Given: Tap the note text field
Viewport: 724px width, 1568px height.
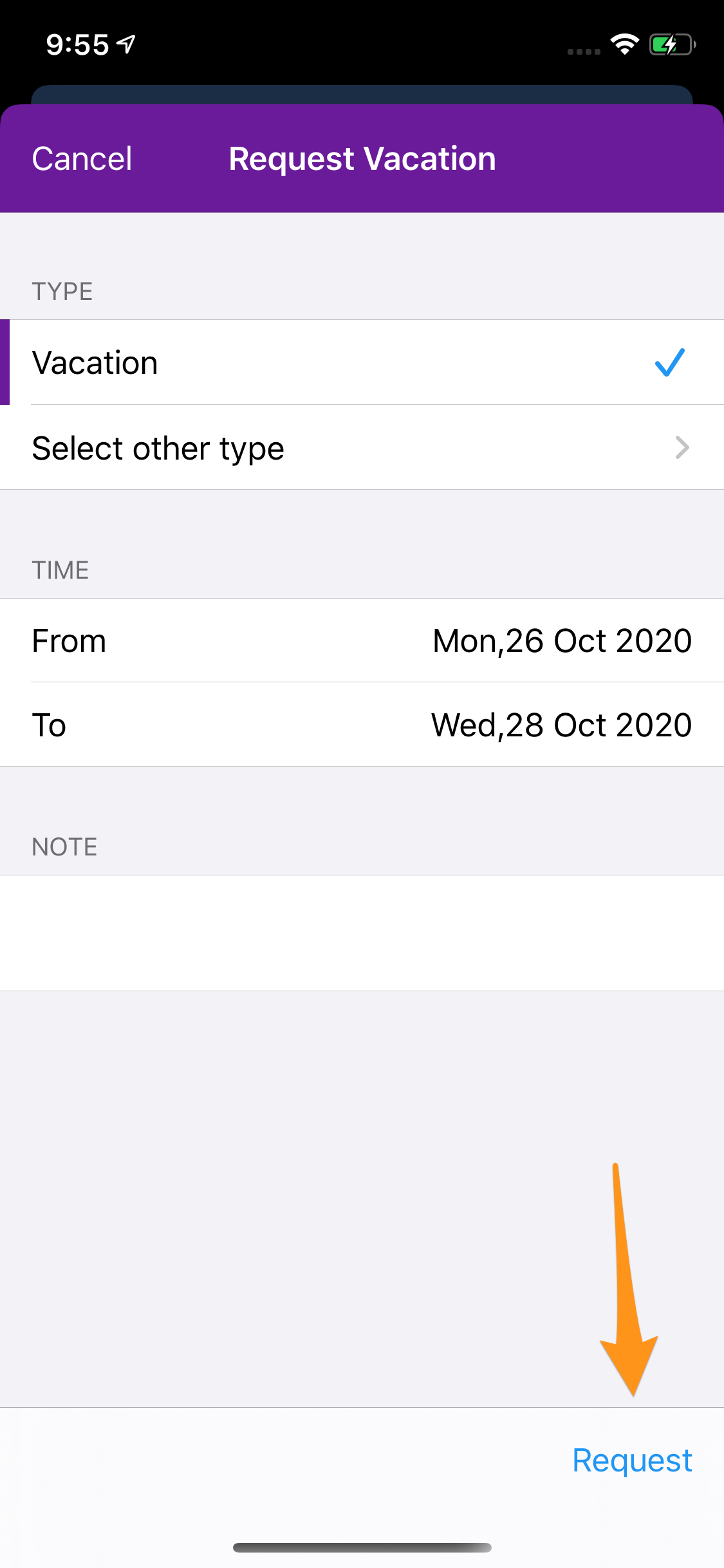Looking at the screenshot, I should pyautogui.click(x=362, y=933).
